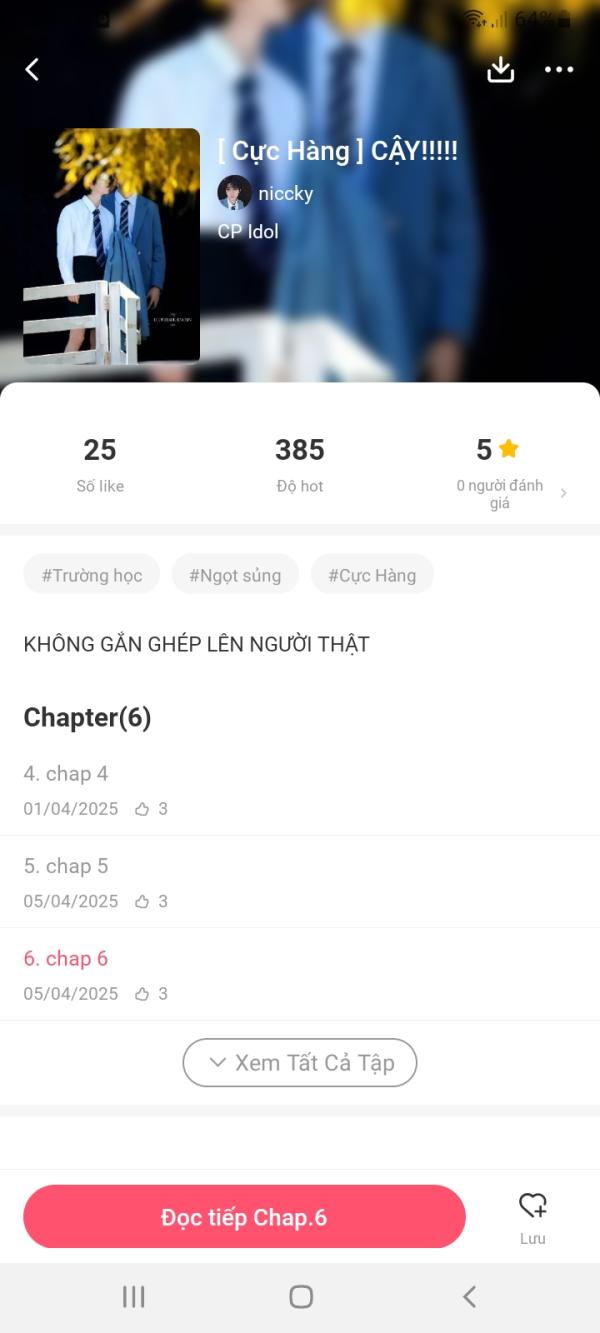
Task: Select the #Ngọt sủng tag
Action: click(x=235, y=575)
